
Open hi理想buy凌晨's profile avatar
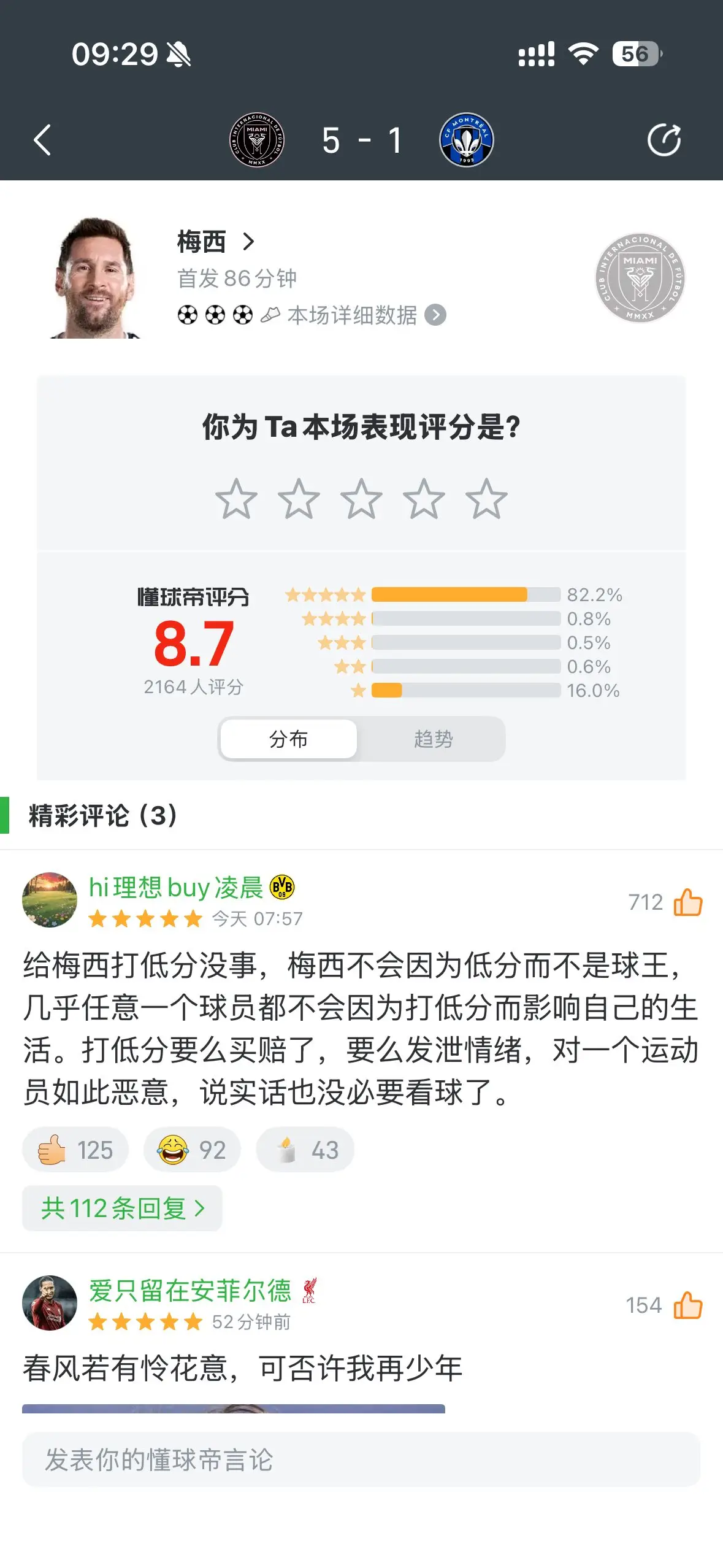click(50, 899)
